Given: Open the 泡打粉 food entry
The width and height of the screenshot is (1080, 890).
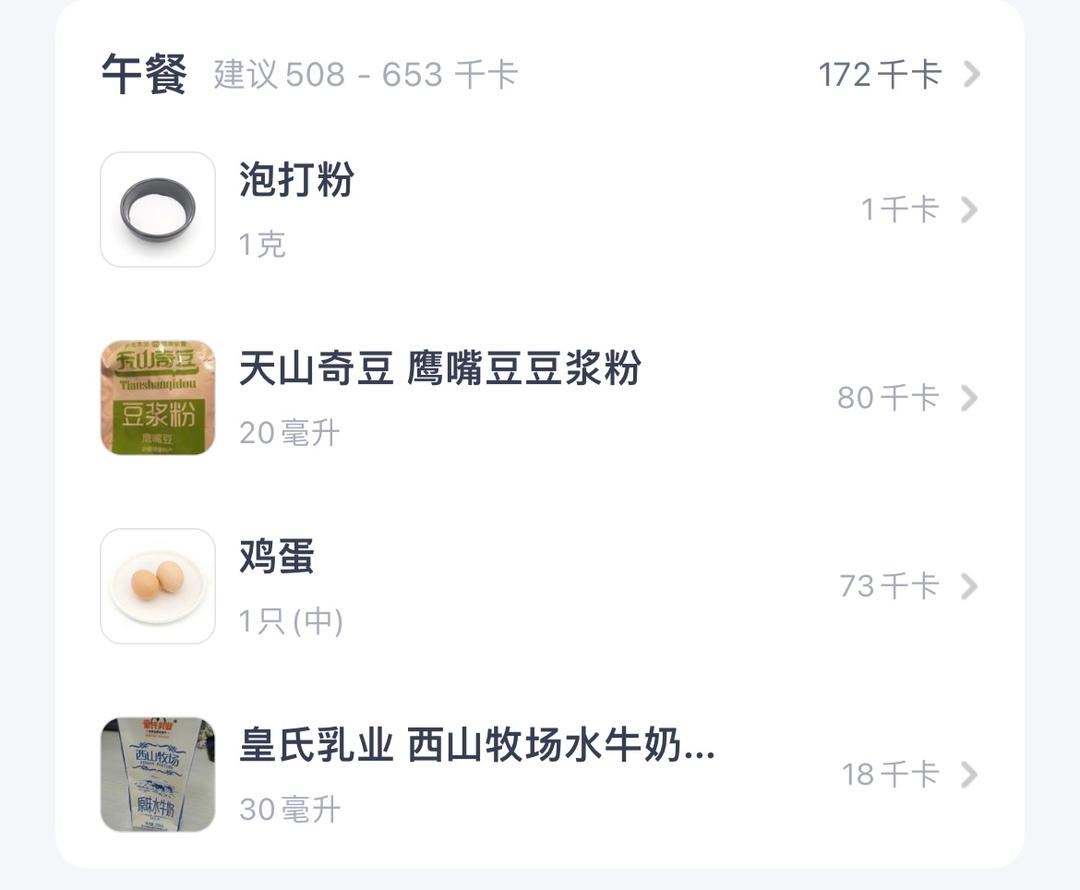Looking at the screenshot, I should point(540,210).
